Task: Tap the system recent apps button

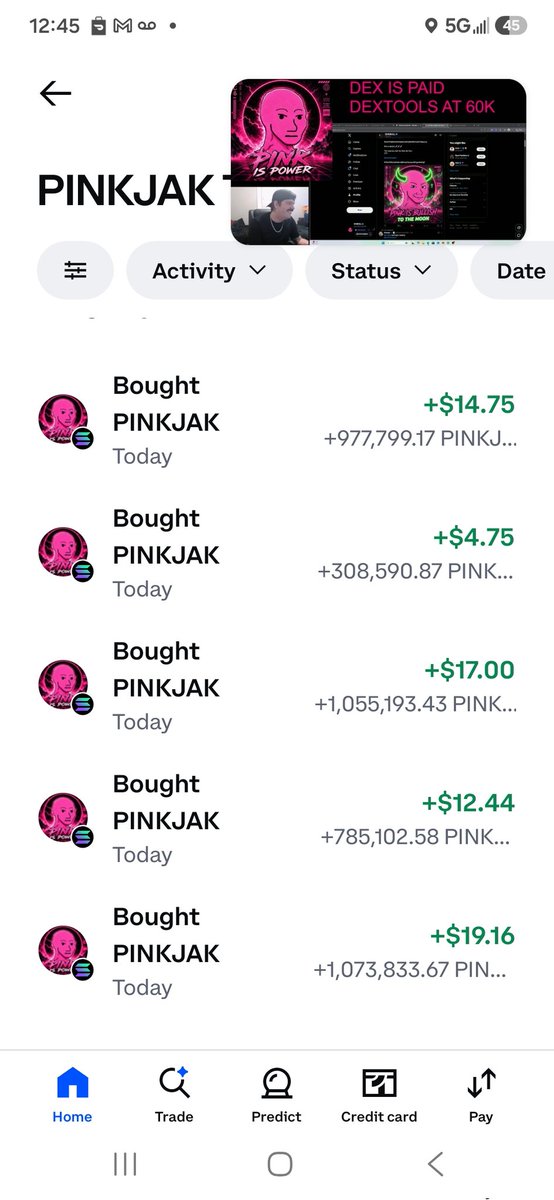Action: point(125,1164)
